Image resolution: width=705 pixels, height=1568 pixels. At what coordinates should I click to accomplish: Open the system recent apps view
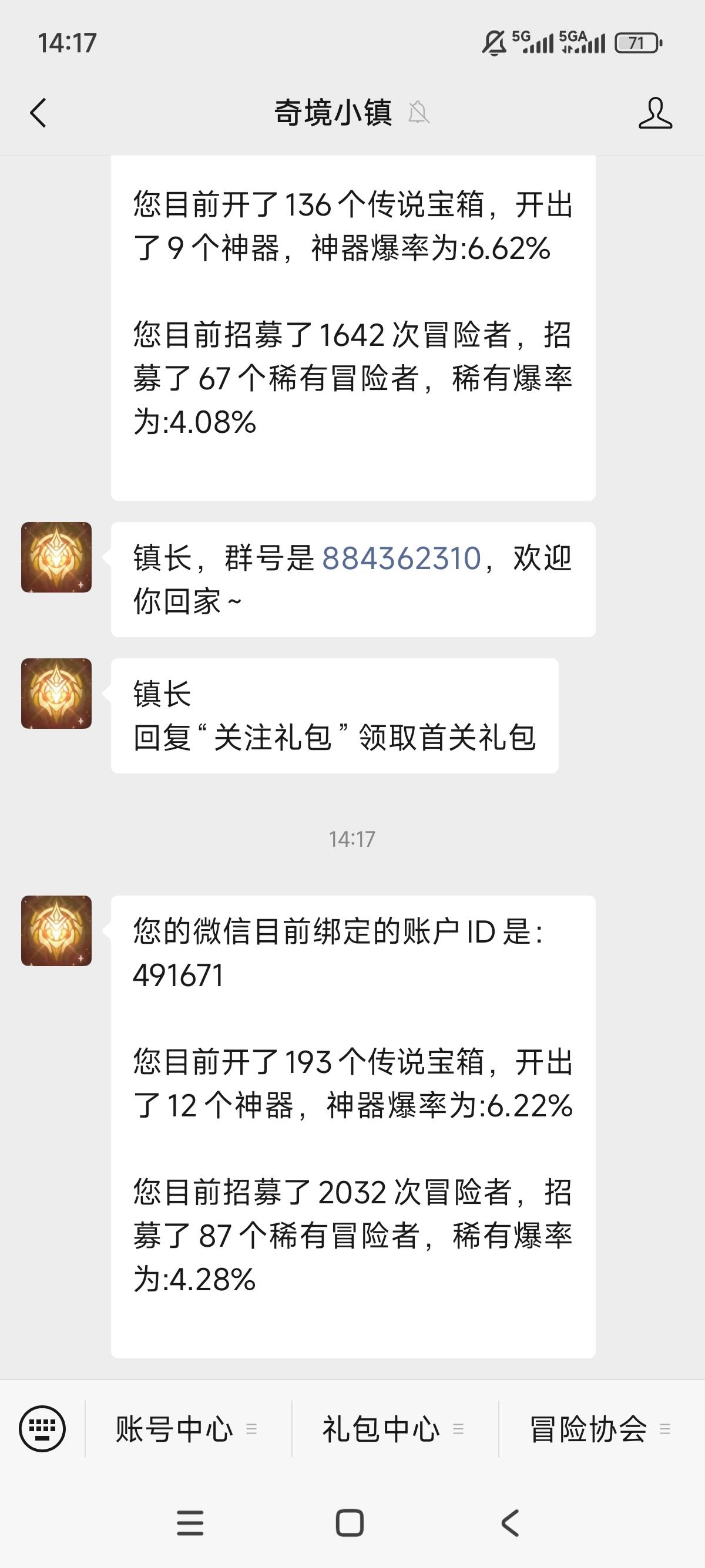(190, 1523)
